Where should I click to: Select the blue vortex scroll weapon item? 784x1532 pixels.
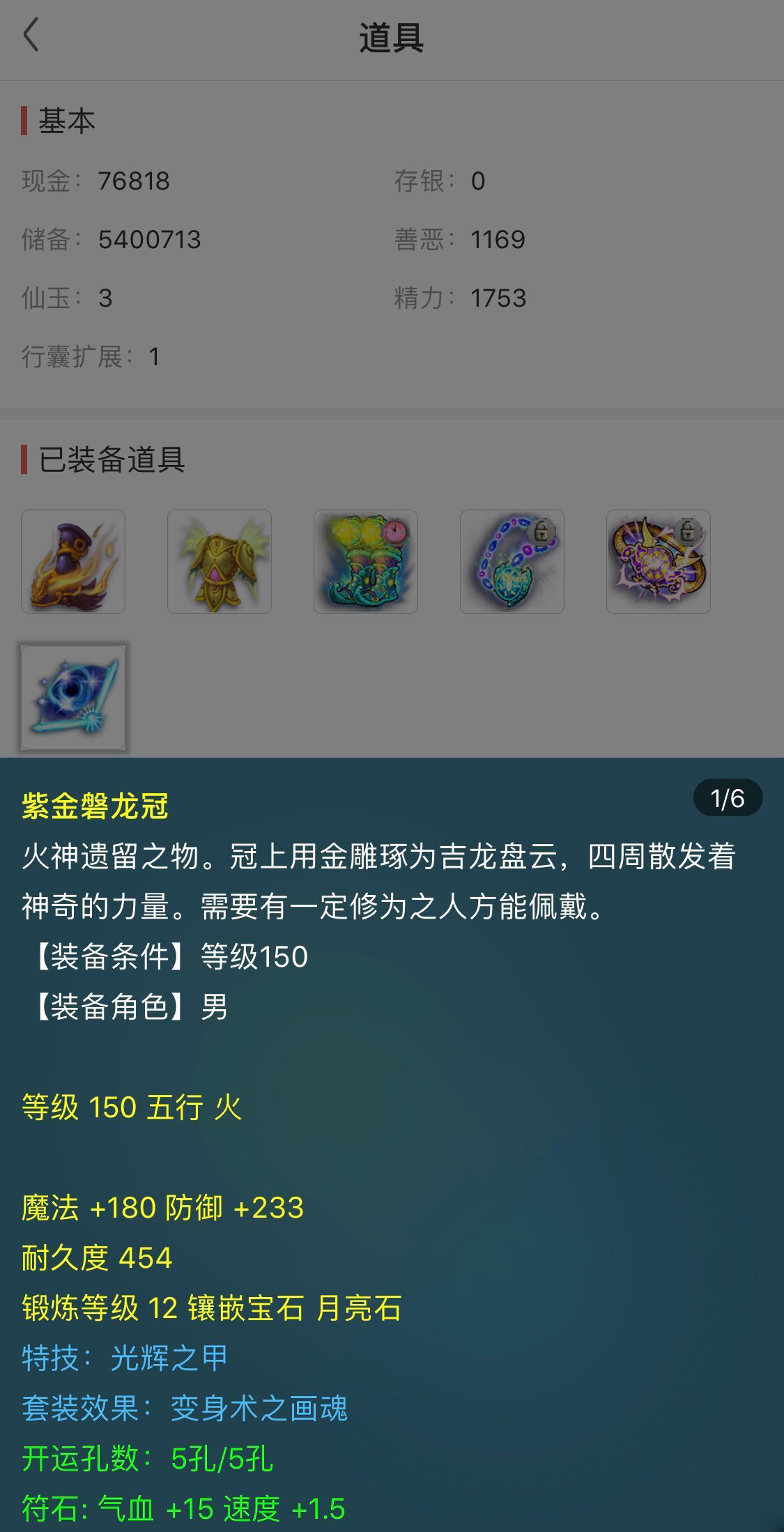click(x=73, y=698)
